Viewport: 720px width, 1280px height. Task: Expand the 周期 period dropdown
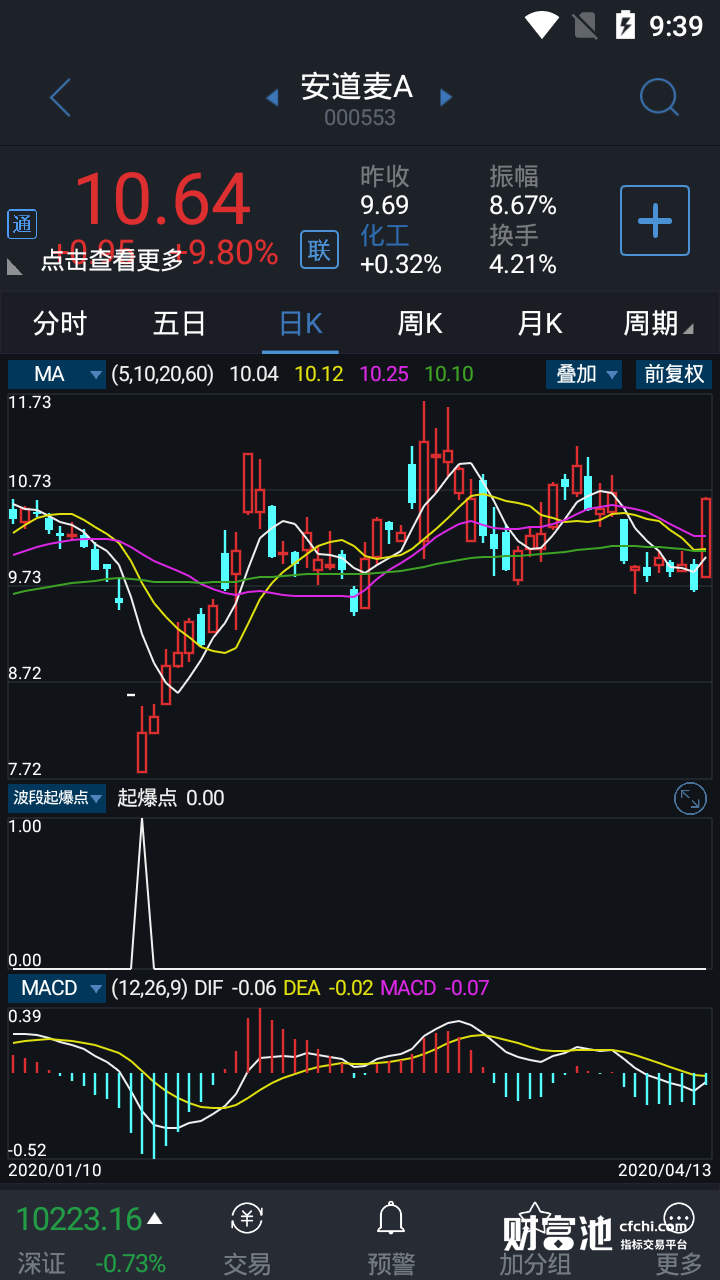[658, 323]
